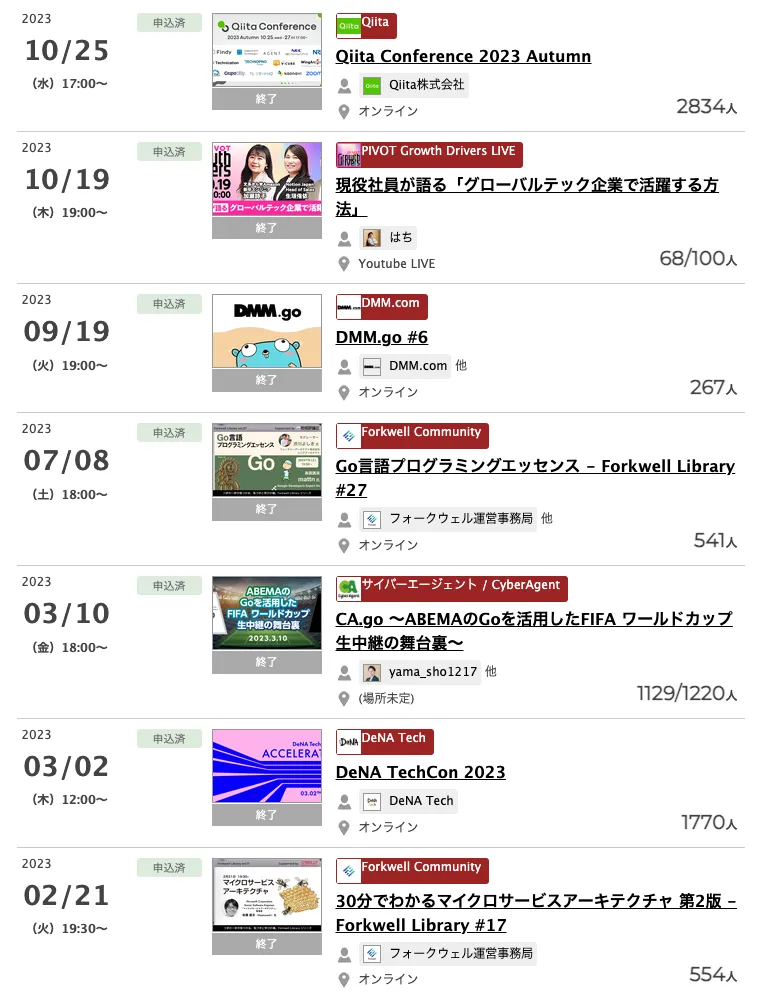Tap the マイクロサービスアーキテクチャ event thumbnail
This screenshot has width=757, height=995.
(x=267, y=895)
